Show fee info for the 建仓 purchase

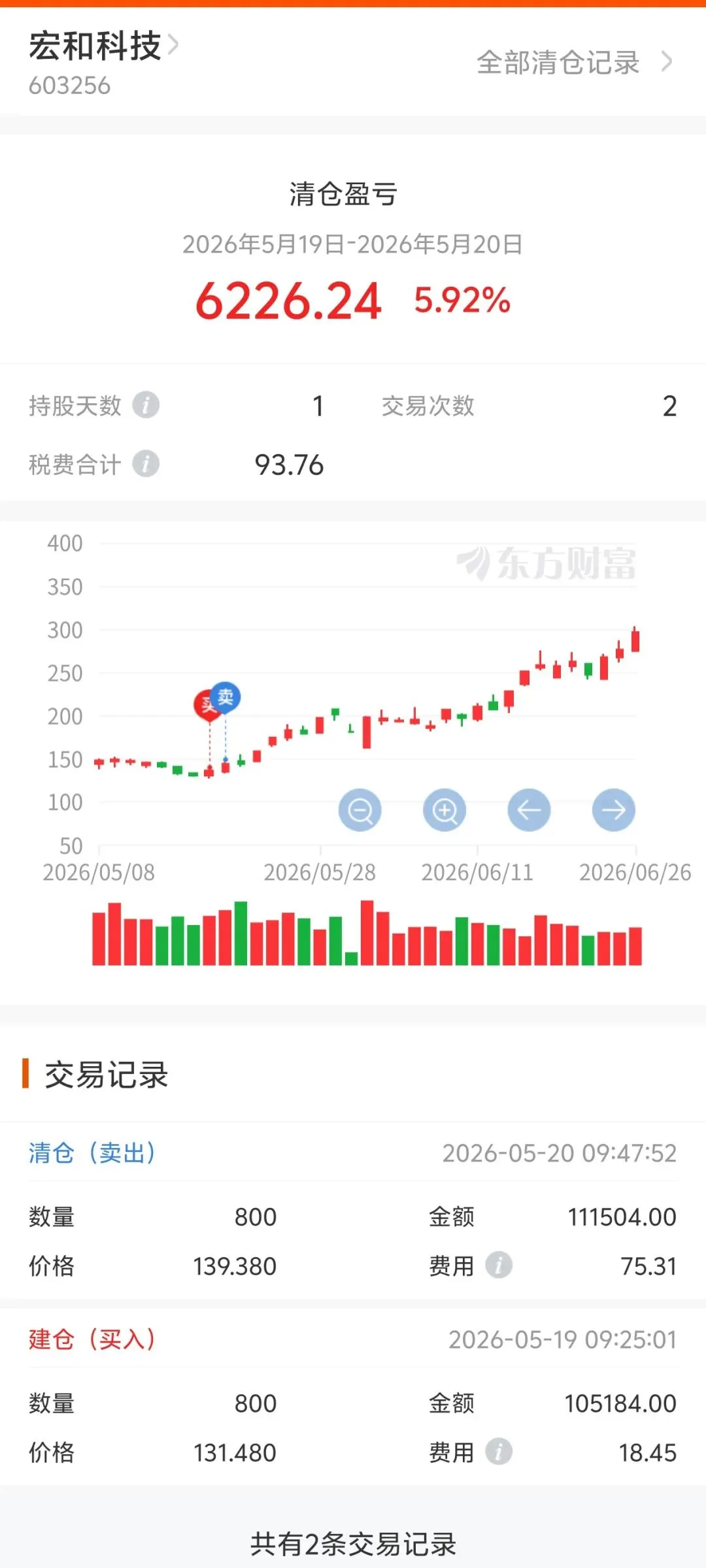499,1452
